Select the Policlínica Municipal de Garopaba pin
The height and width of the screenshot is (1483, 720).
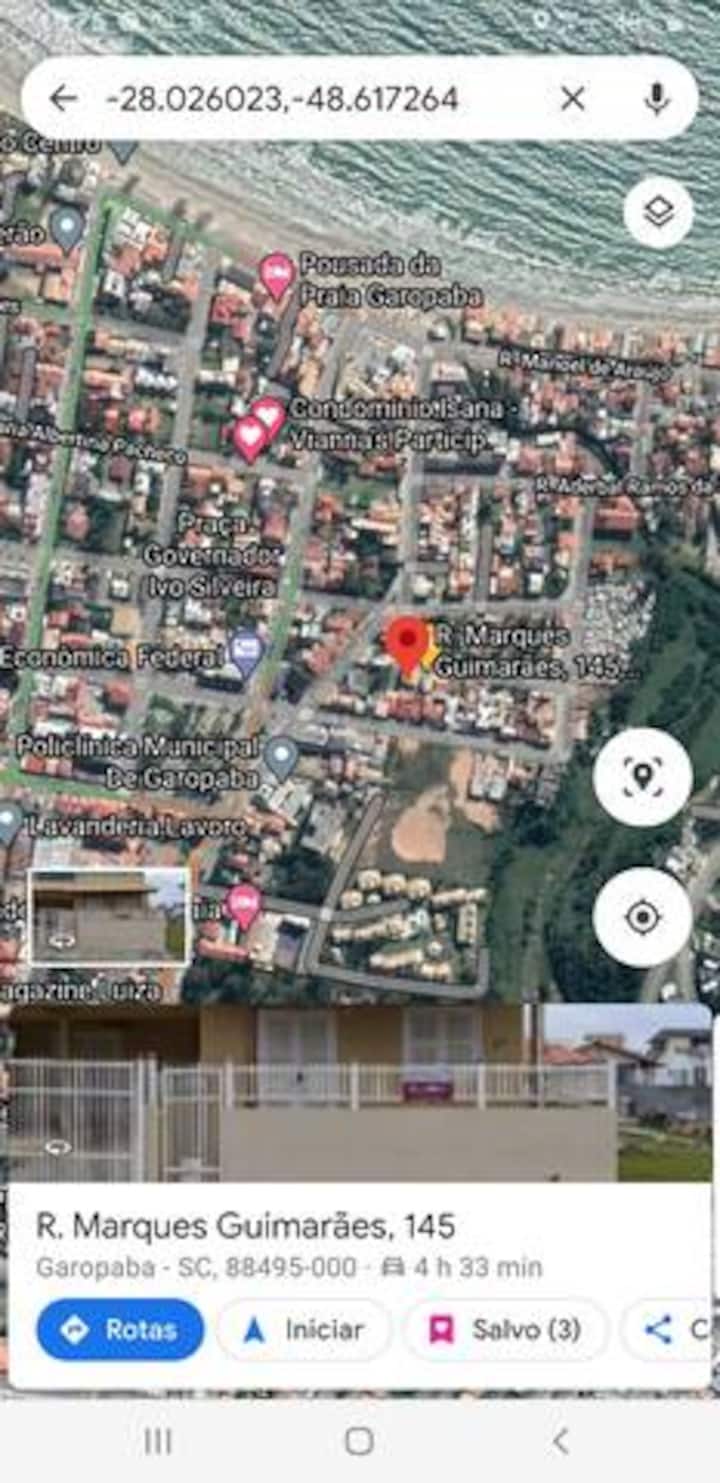point(282,757)
